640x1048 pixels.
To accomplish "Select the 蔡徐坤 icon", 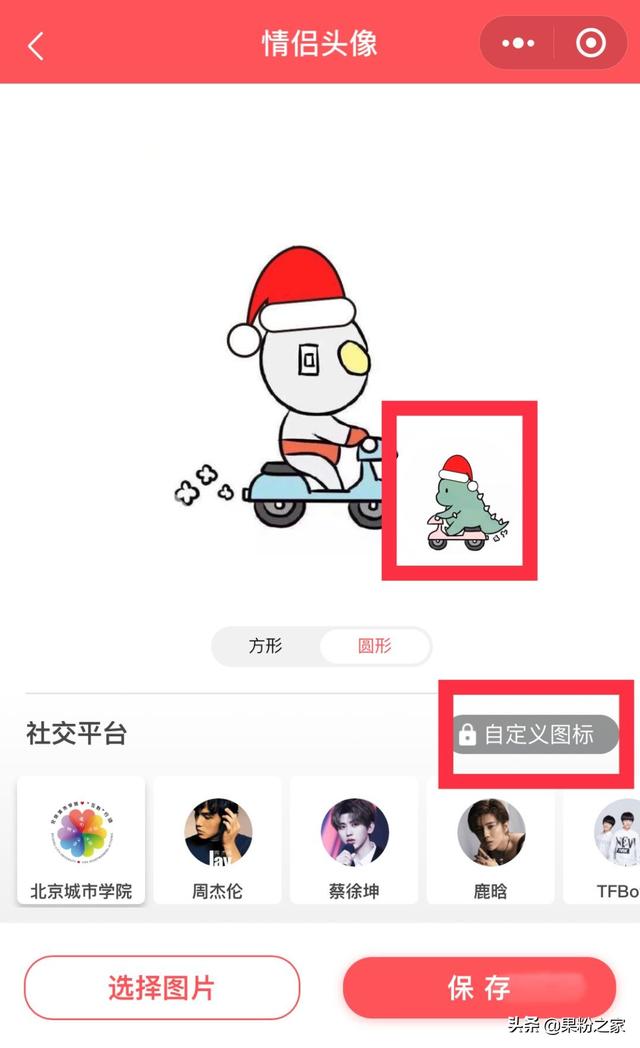I will pyautogui.click(x=354, y=840).
